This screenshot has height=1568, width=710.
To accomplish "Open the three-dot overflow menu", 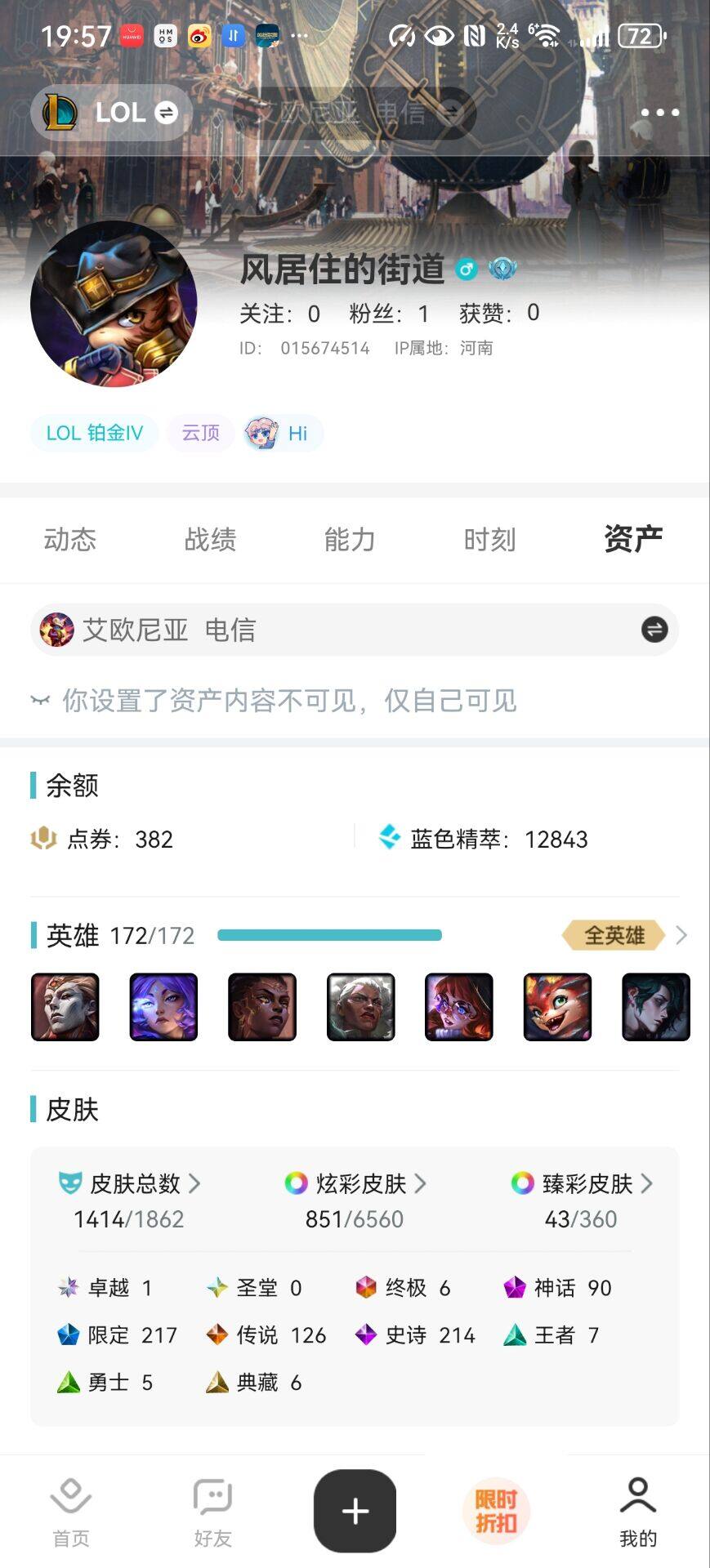I will tap(660, 113).
